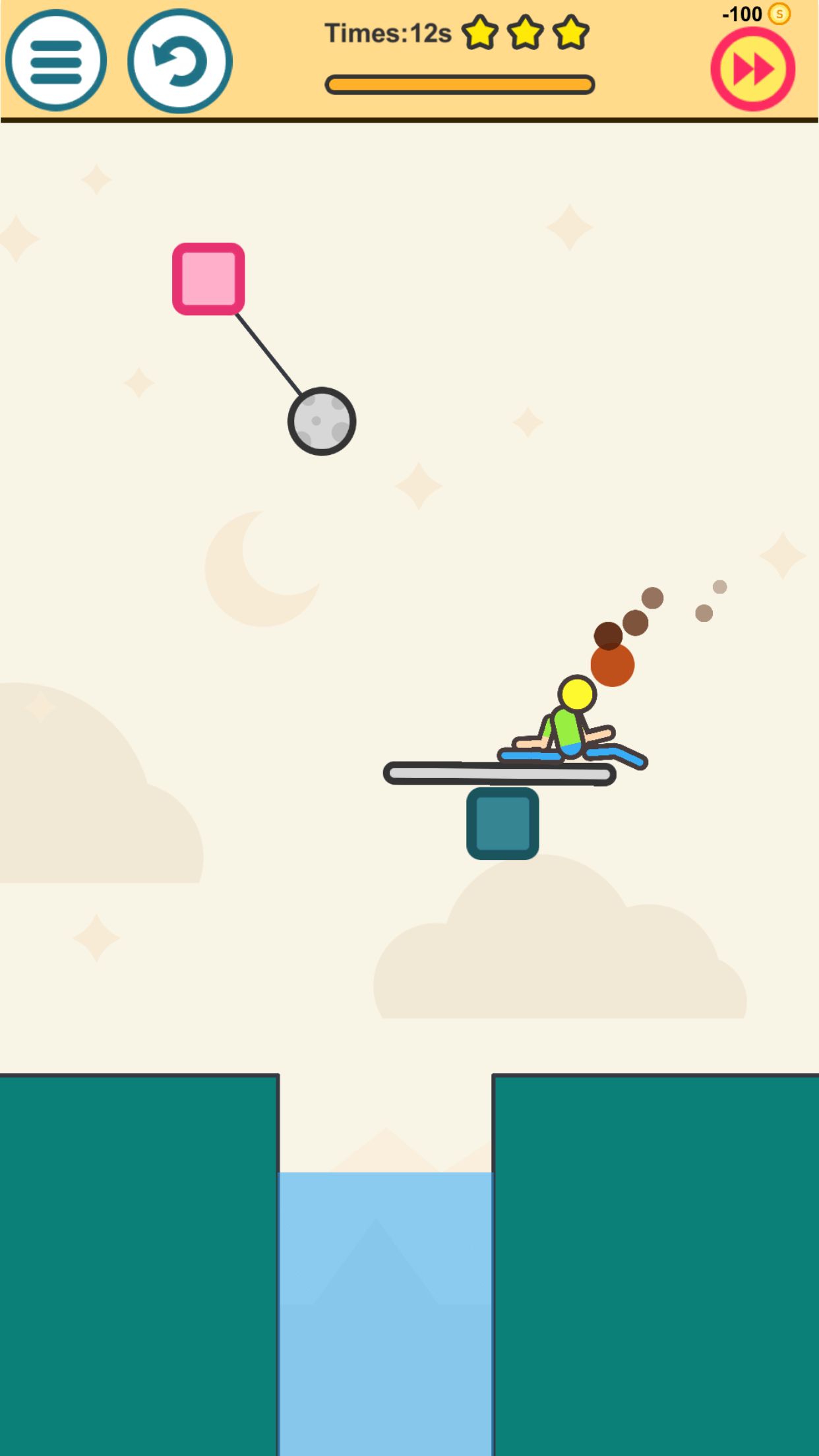Restart the current level

point(179,61)
